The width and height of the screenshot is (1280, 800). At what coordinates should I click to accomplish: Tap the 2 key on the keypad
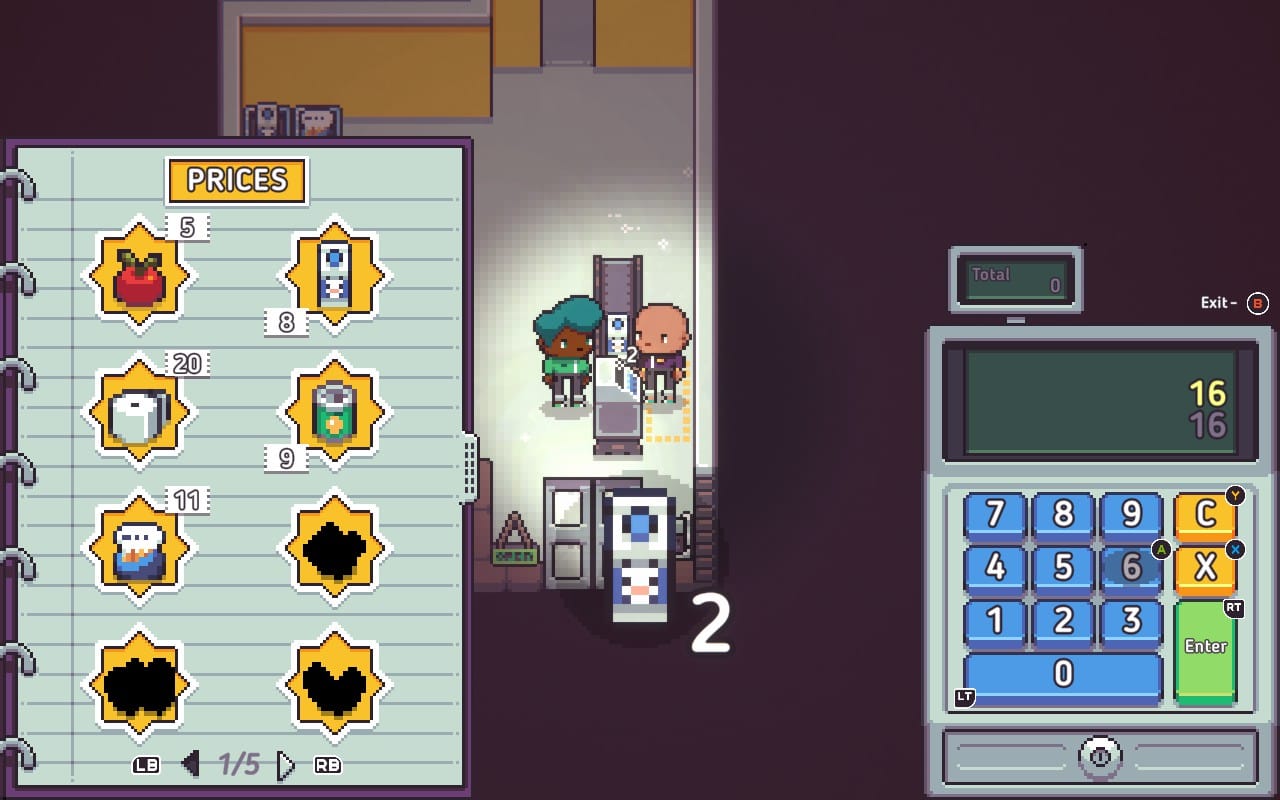point(1063,620)
